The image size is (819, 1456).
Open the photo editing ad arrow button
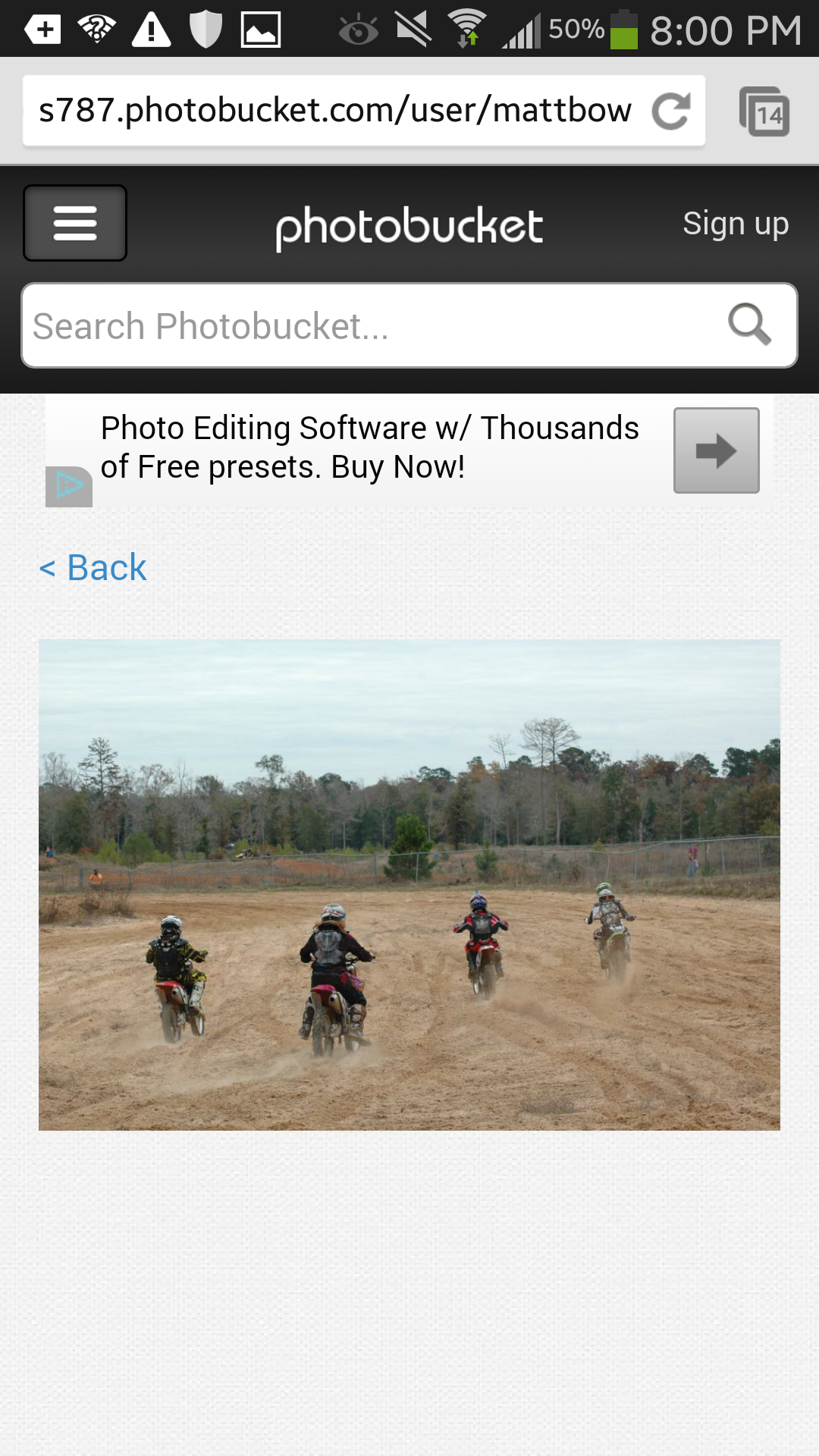point(717,450)
